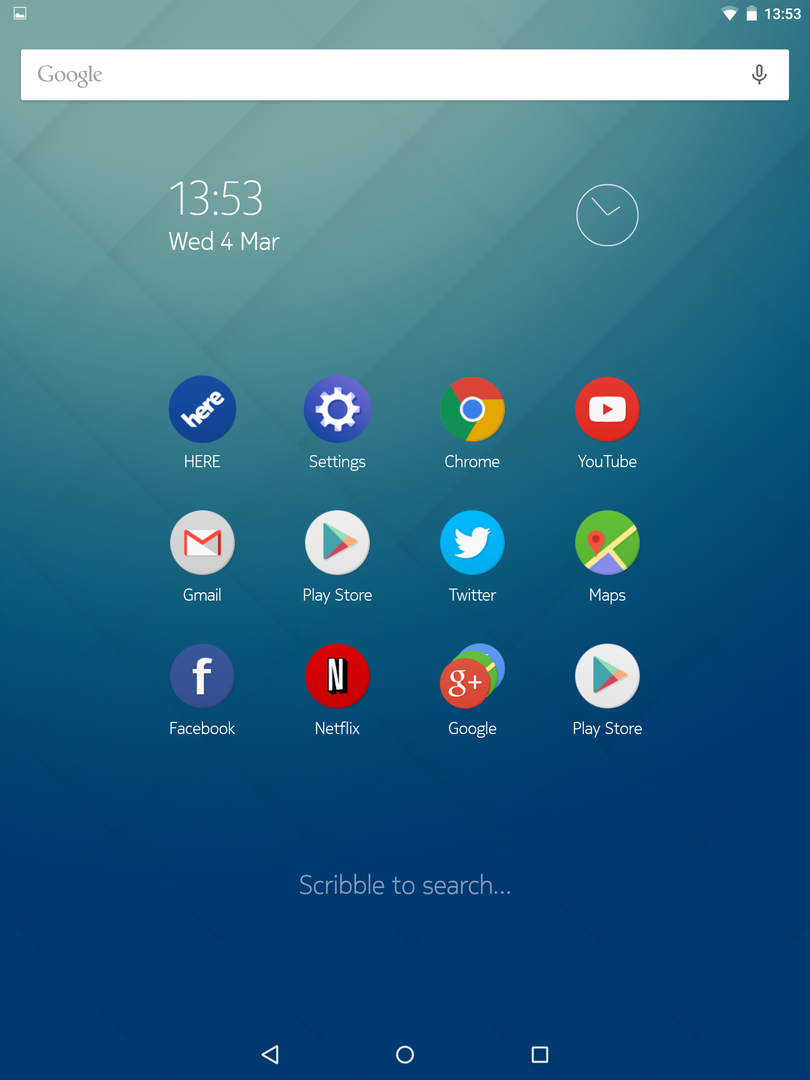Open Settings
This screenshot has height=1080, width=810.
(337, 410)
